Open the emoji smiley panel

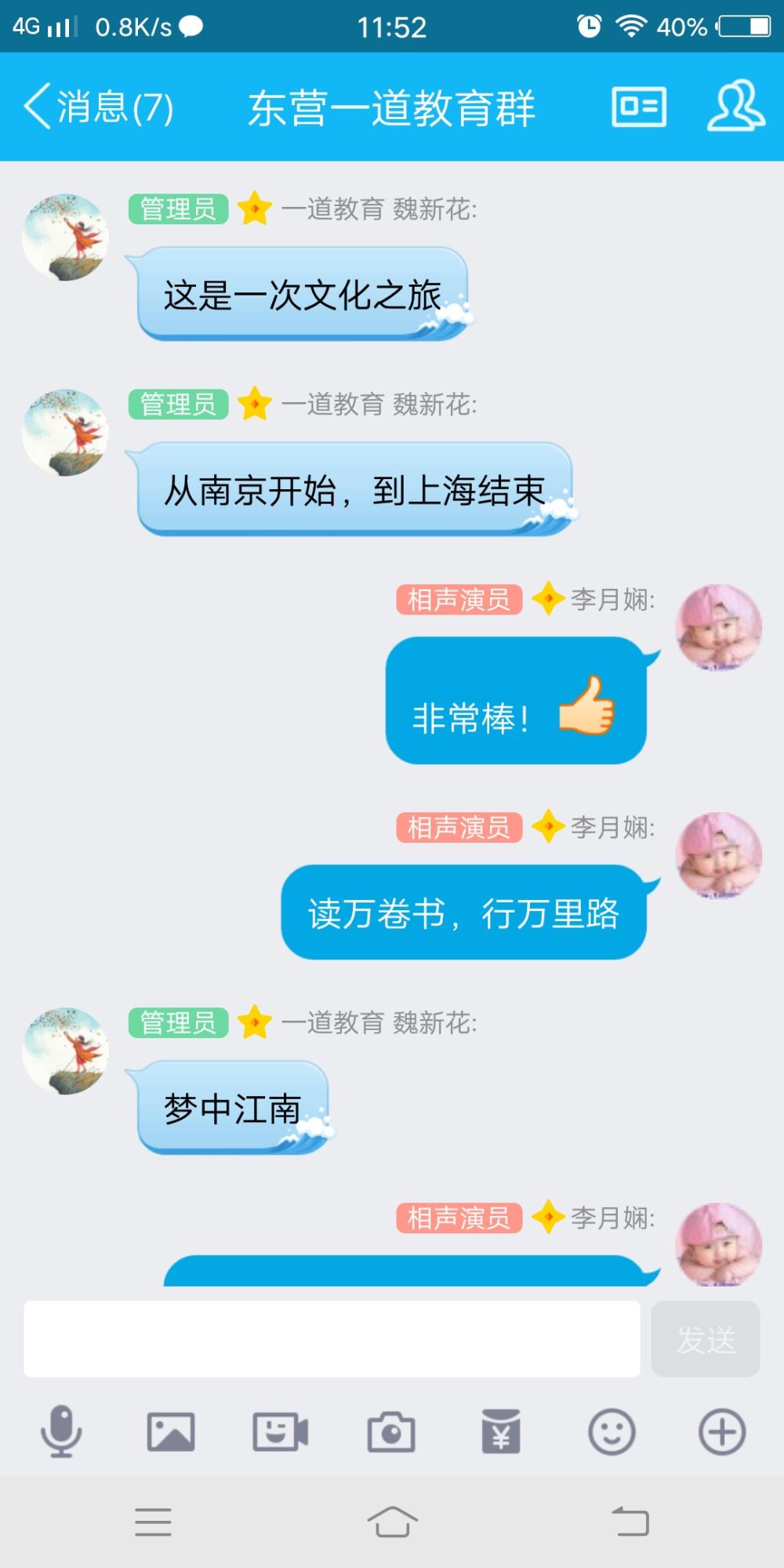[x=612, y=1432]
